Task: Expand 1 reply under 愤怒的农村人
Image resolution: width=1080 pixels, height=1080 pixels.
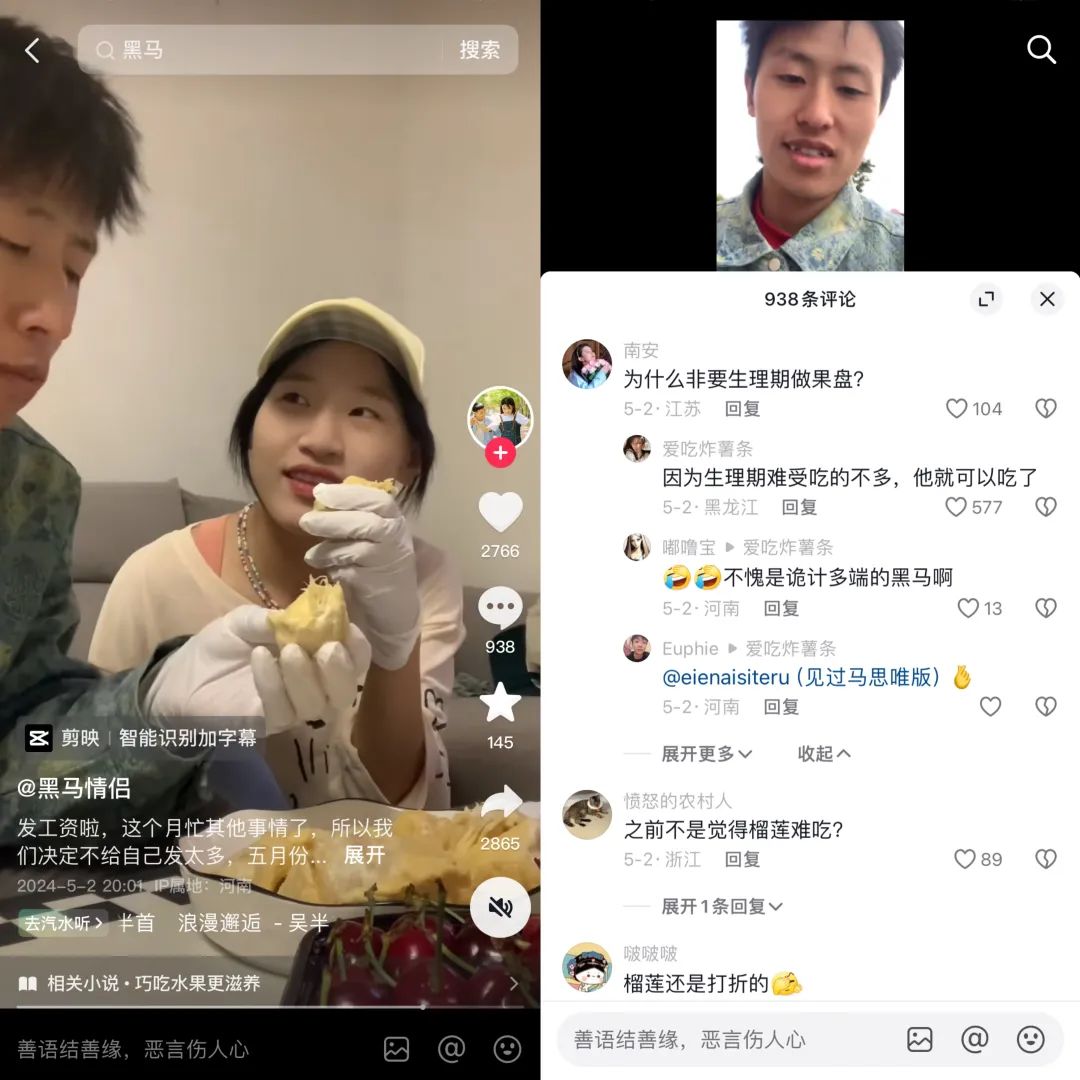Action: click(722, 907)
